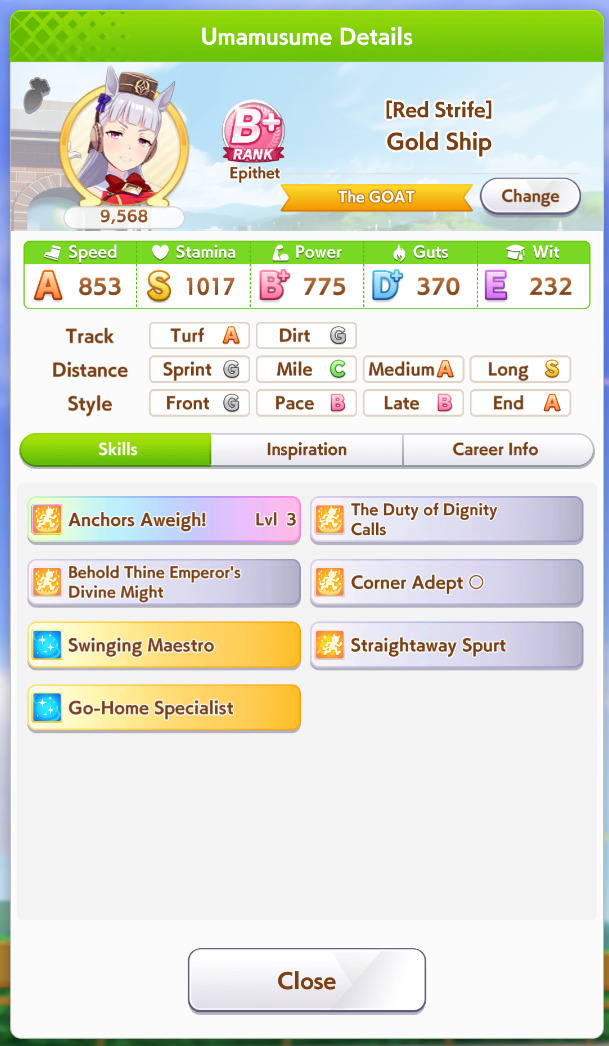
Task: Open the Go-Home Specialist skill
Action: [164, 709]
